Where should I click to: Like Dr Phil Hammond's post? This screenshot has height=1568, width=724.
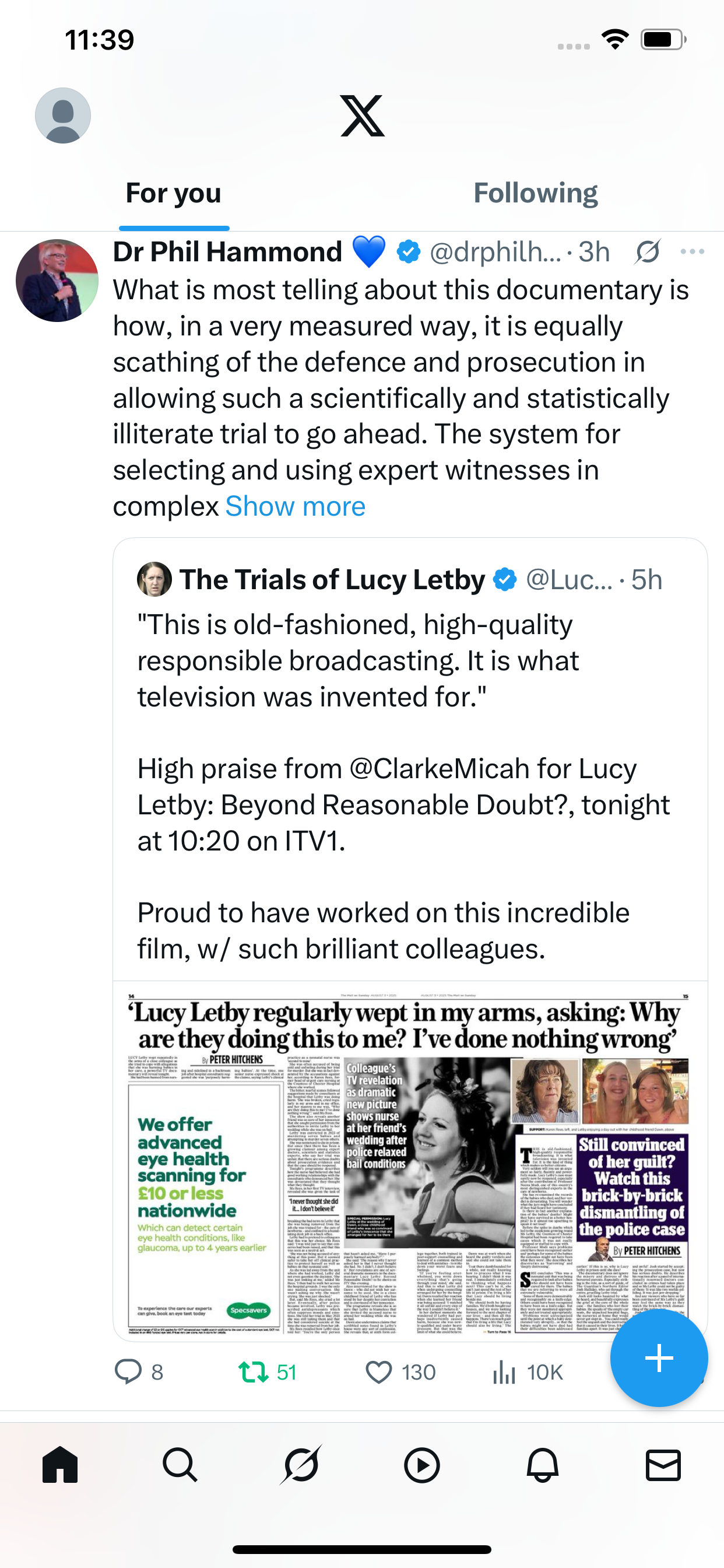[x=378, y=1373]
